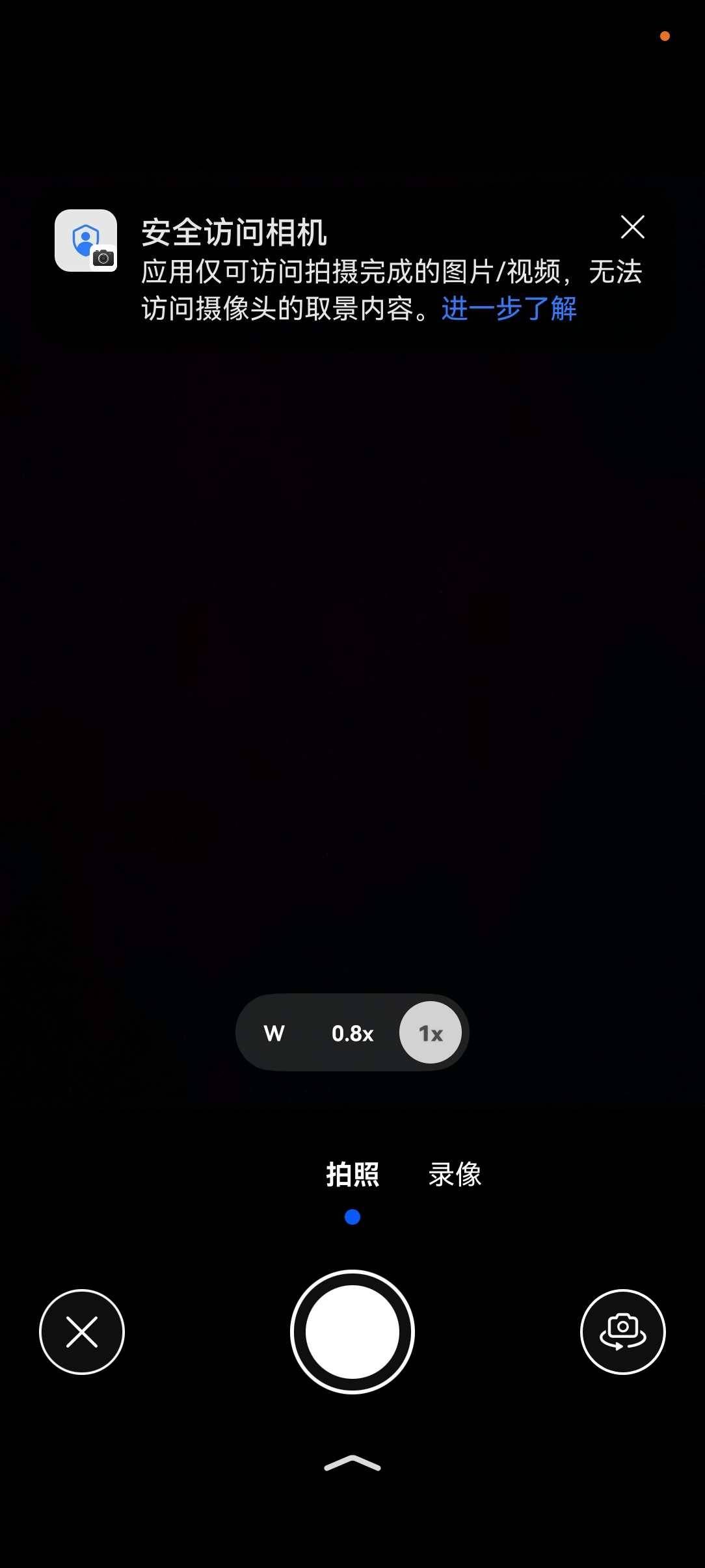Flip between front and rear cameras
This screenshot has width=705, height=1568.
[622, 1332]
